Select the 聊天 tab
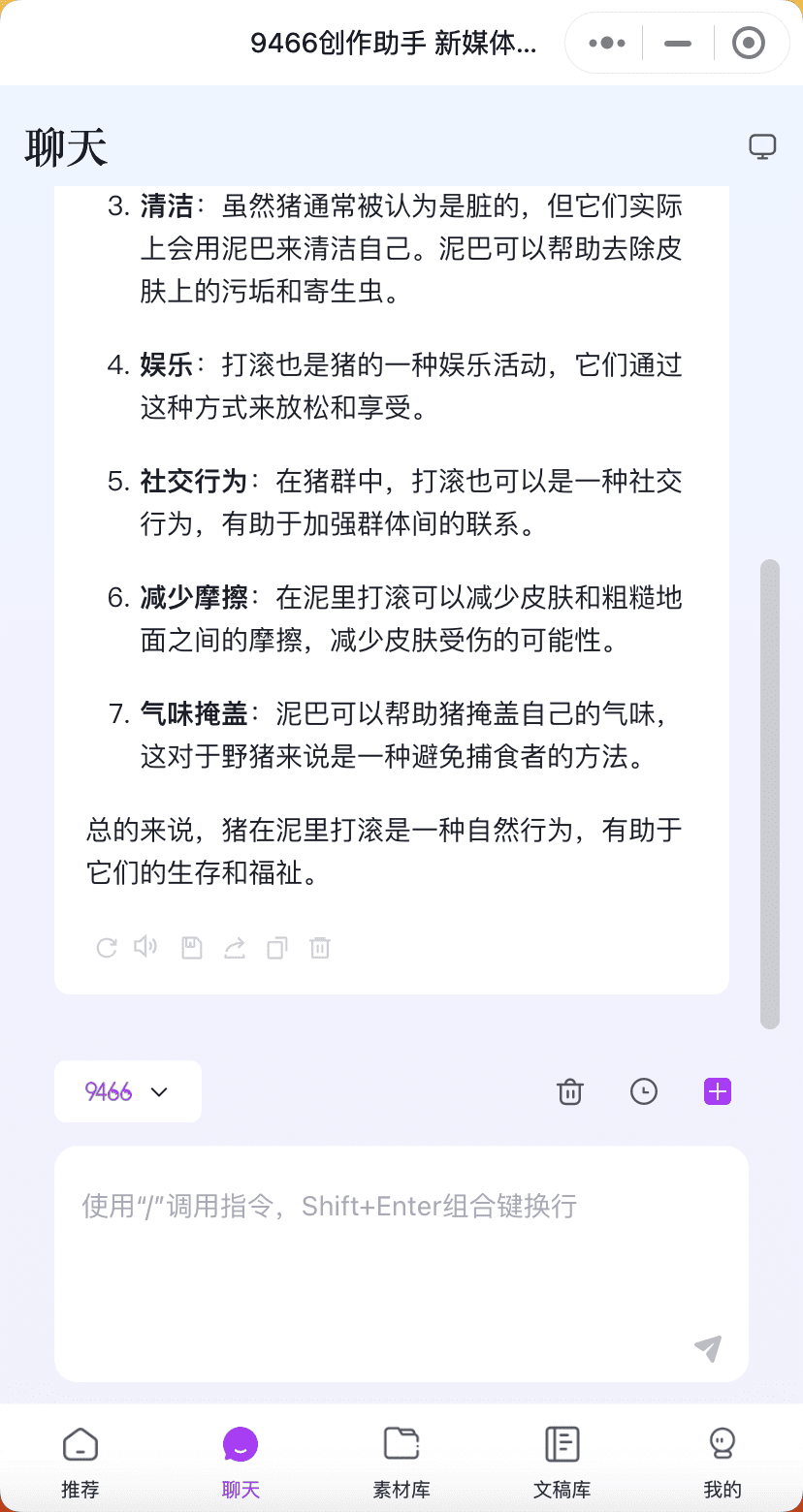803x1512 pixels. pos(241,1462)
